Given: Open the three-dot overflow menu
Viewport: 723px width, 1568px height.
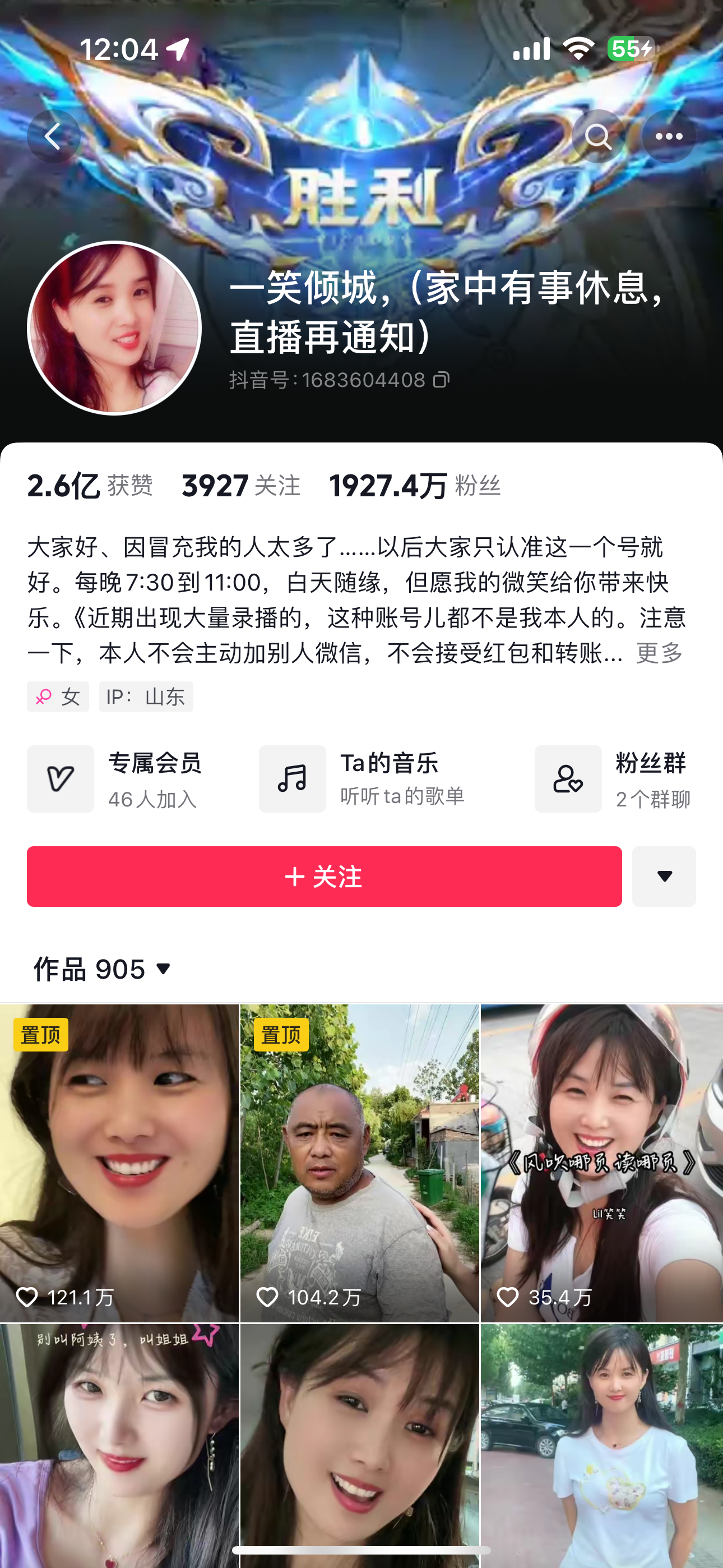Looking at the screenshot, I should (x=668, y=136).
